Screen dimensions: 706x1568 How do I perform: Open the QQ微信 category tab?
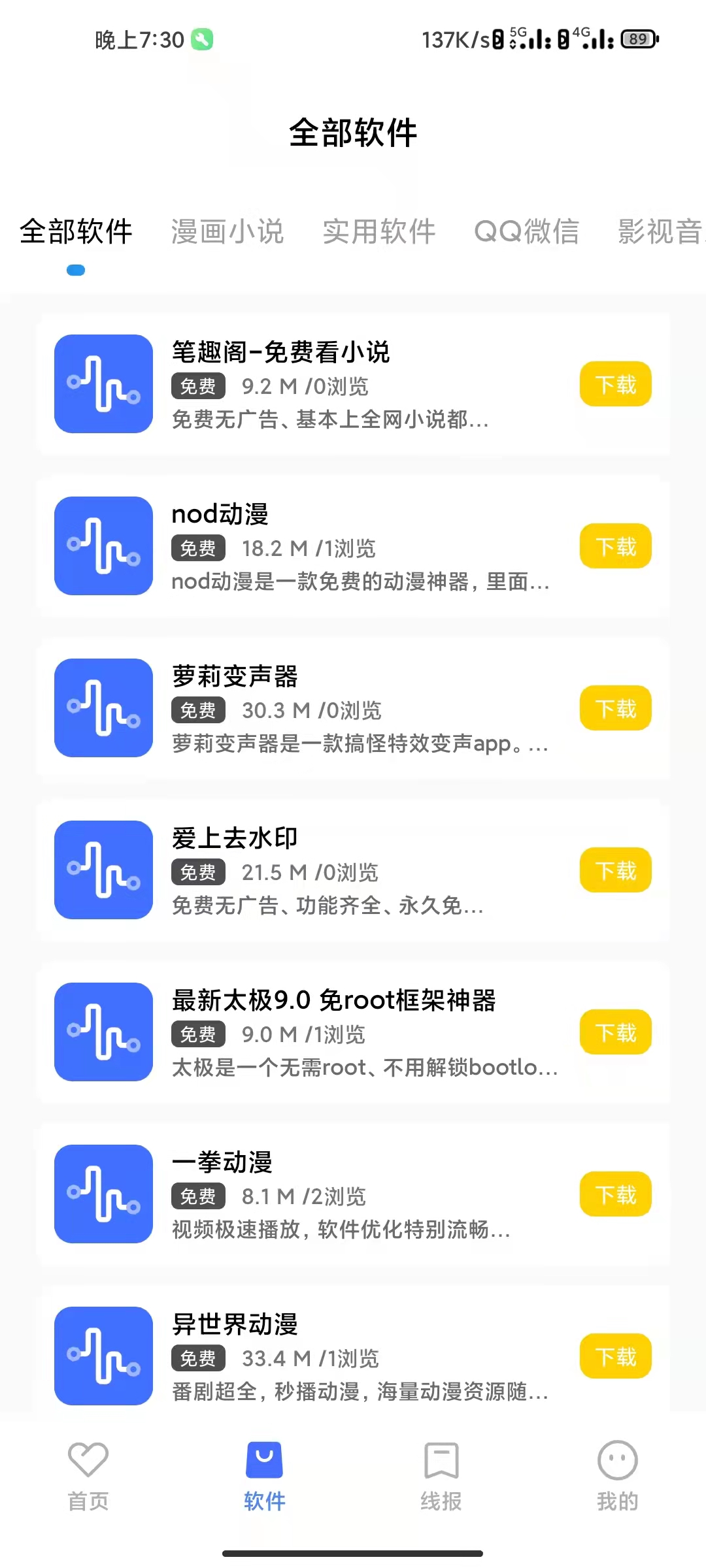pyautogui.click(x=526, y=232)
